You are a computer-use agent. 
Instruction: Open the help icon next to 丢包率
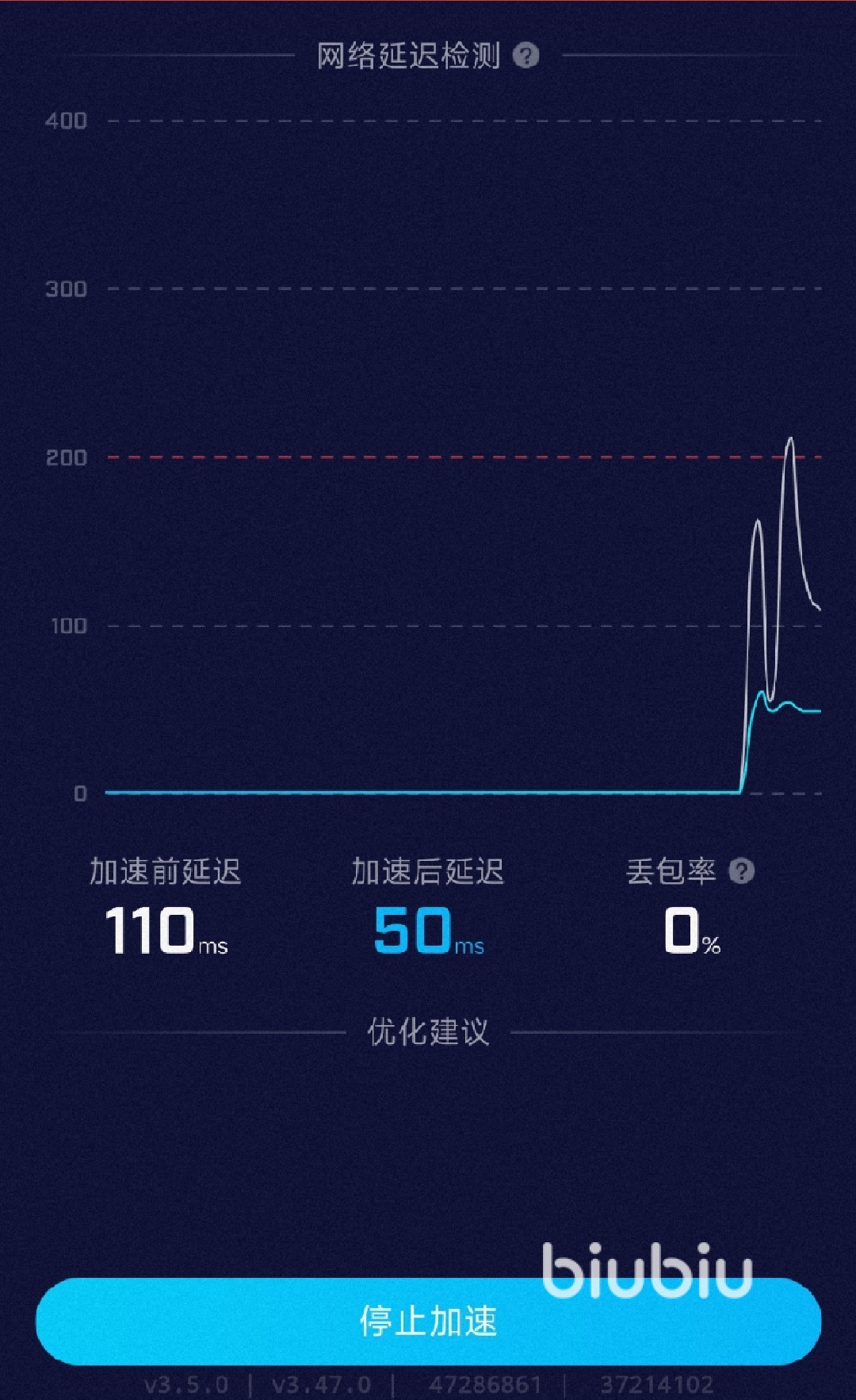click(x=741, y=871)
